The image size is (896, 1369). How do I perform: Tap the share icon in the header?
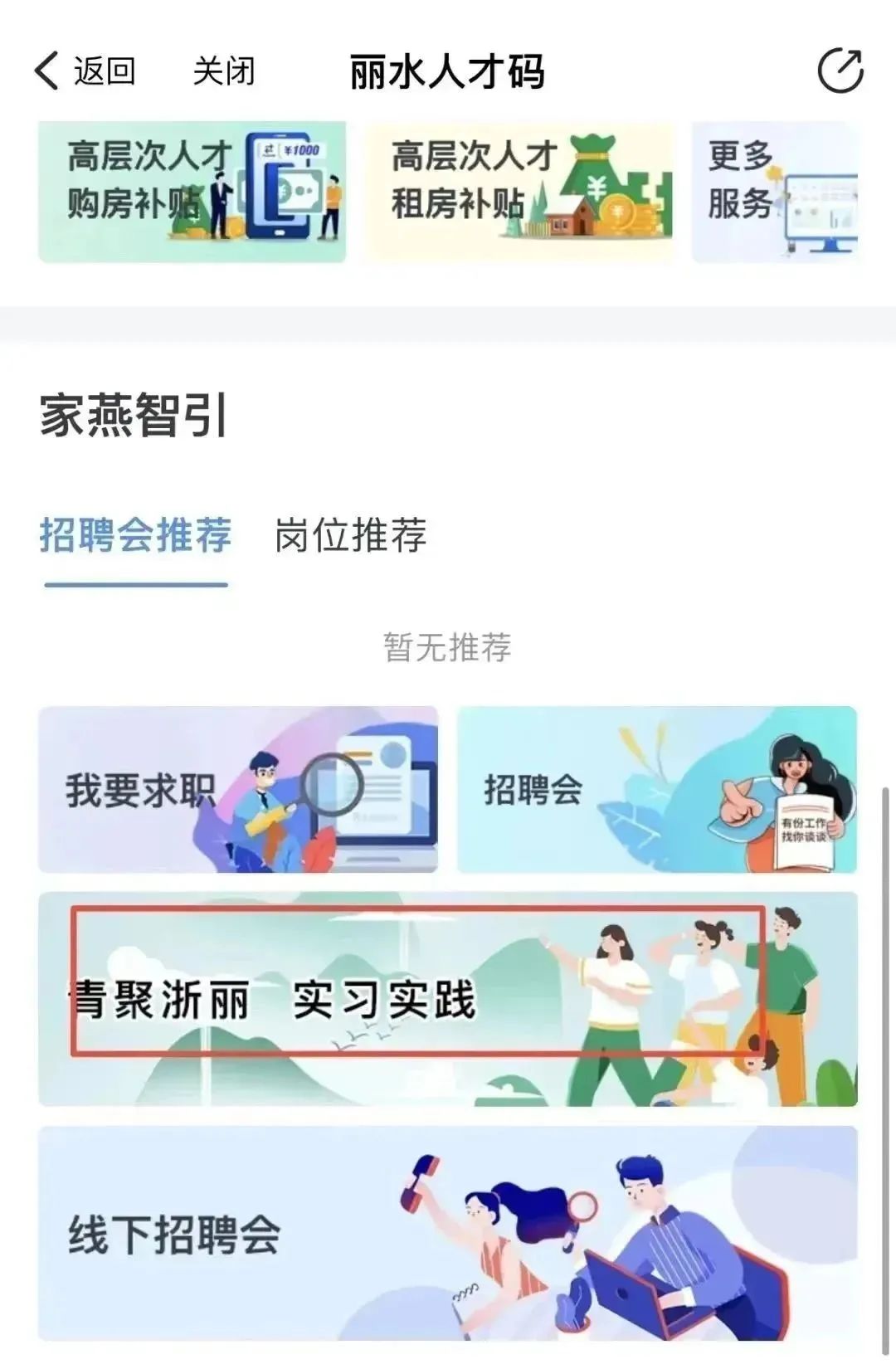pos(840,71)
